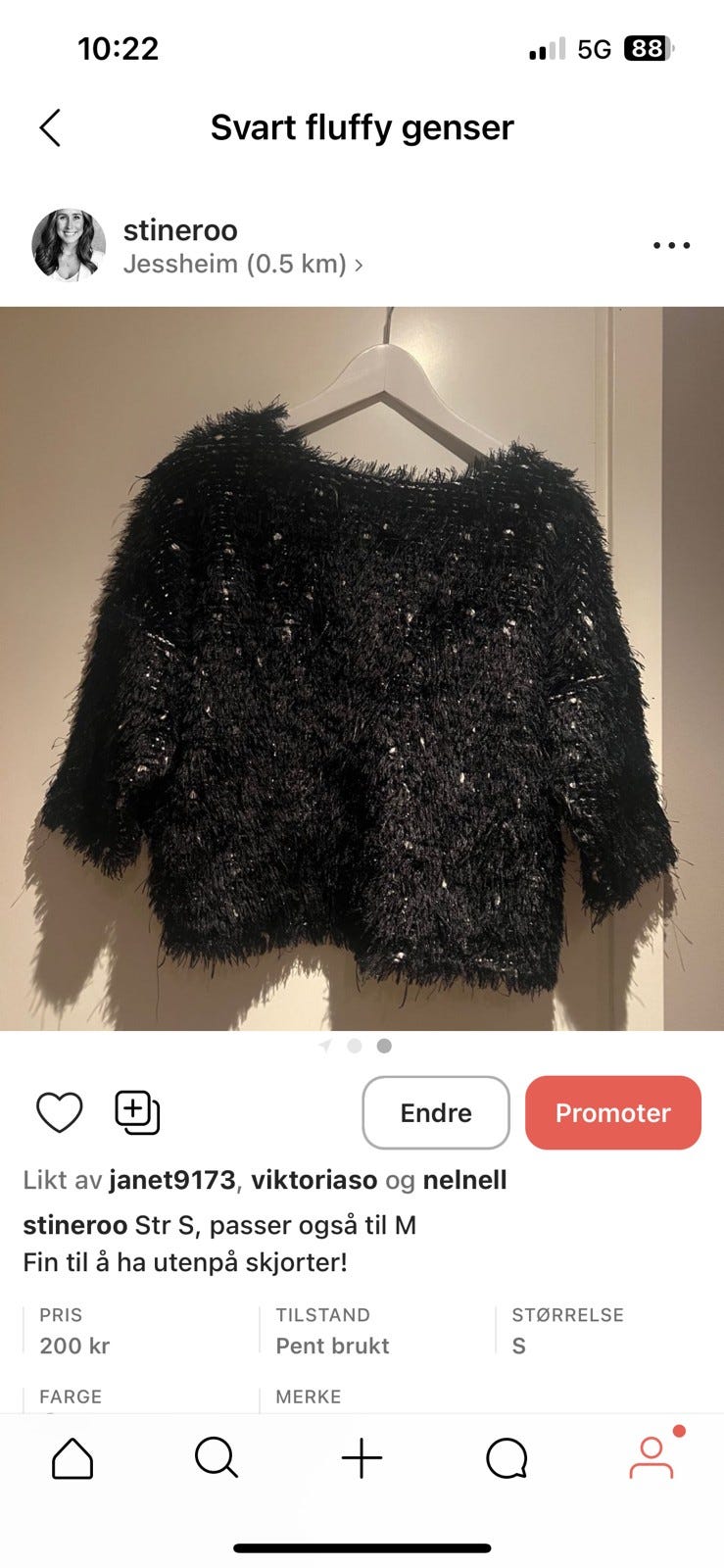Select the last carousel page dot
The image size is (724, 1568).
coord(384,1046)
